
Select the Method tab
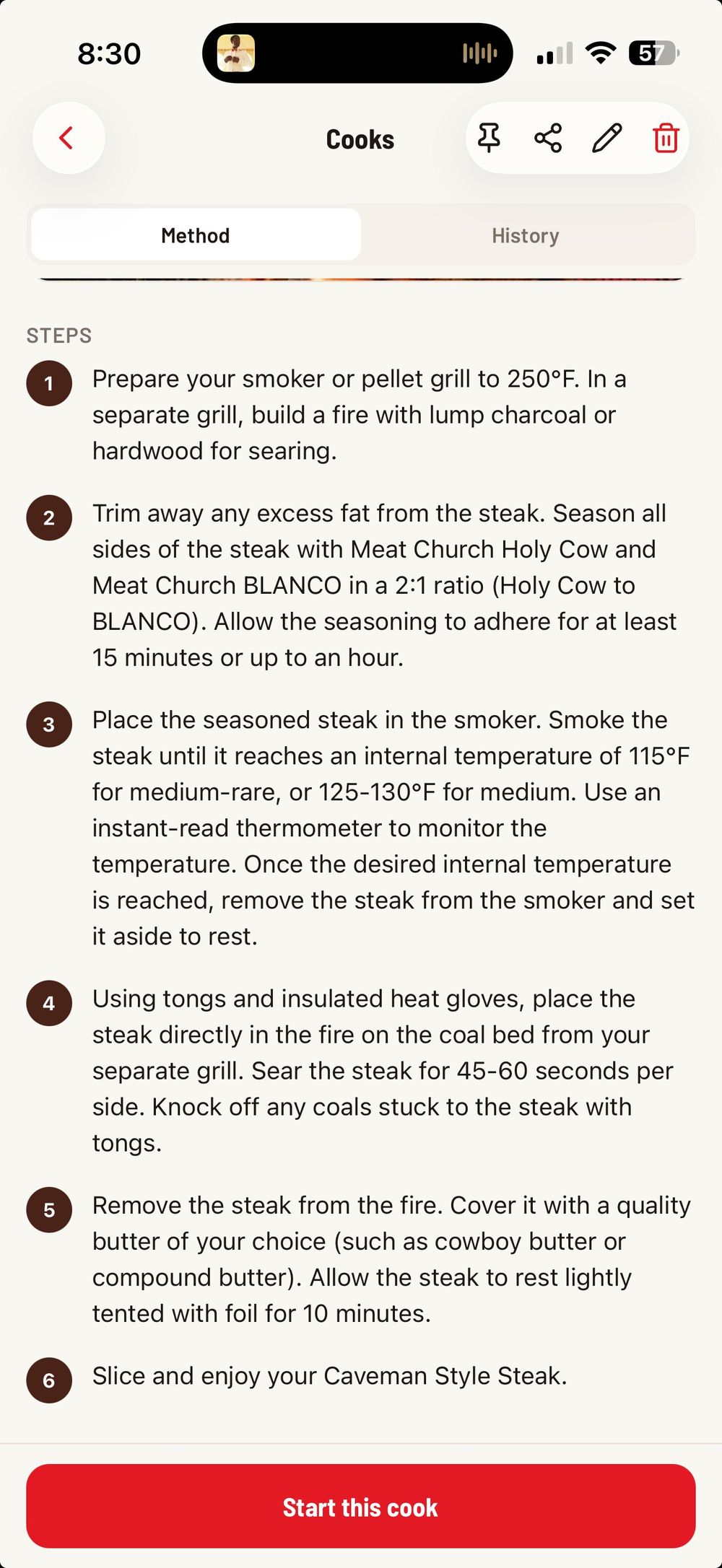(196, 235)
